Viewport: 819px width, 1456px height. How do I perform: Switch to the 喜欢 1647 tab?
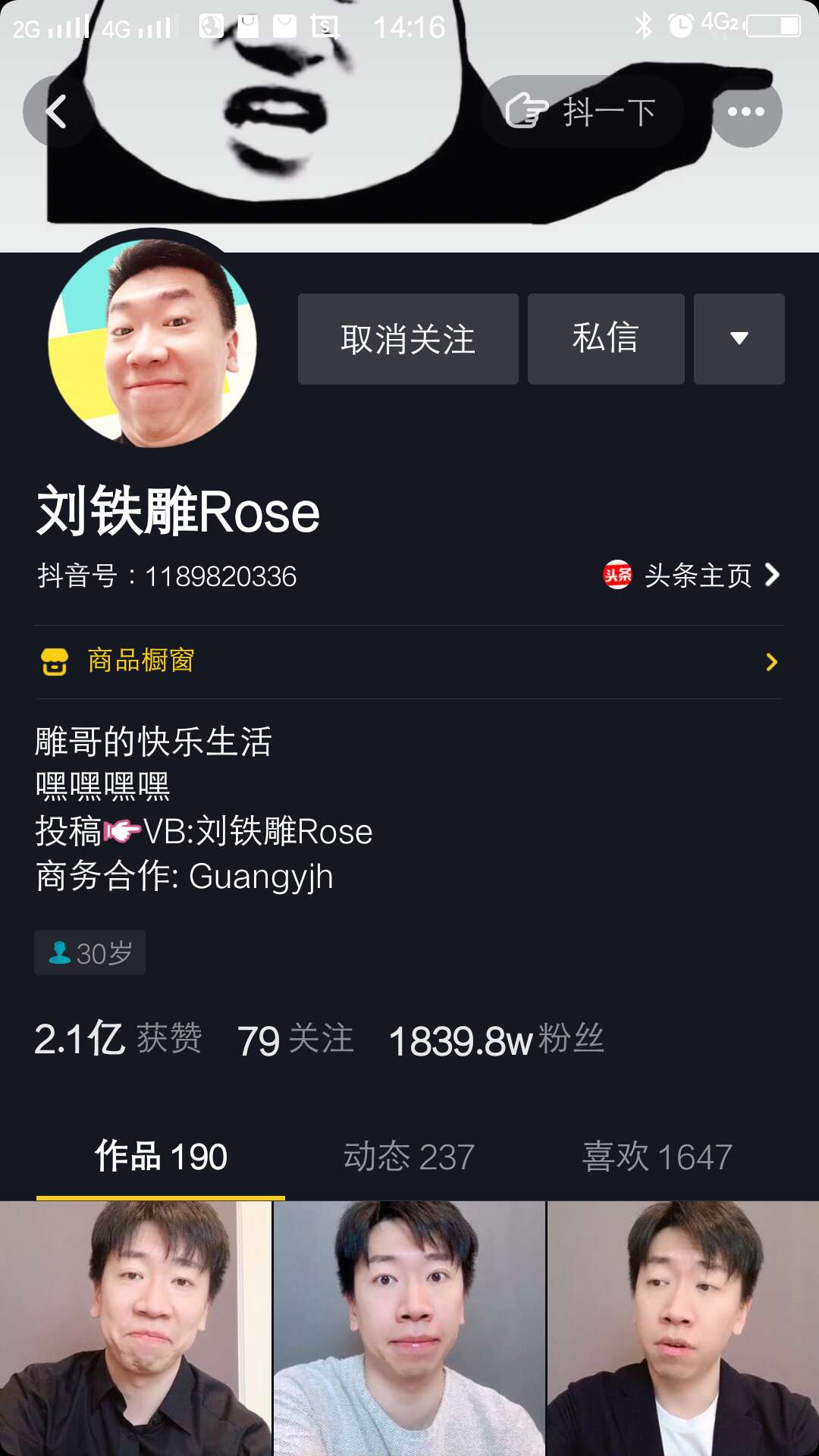(x=657, y=1157)
